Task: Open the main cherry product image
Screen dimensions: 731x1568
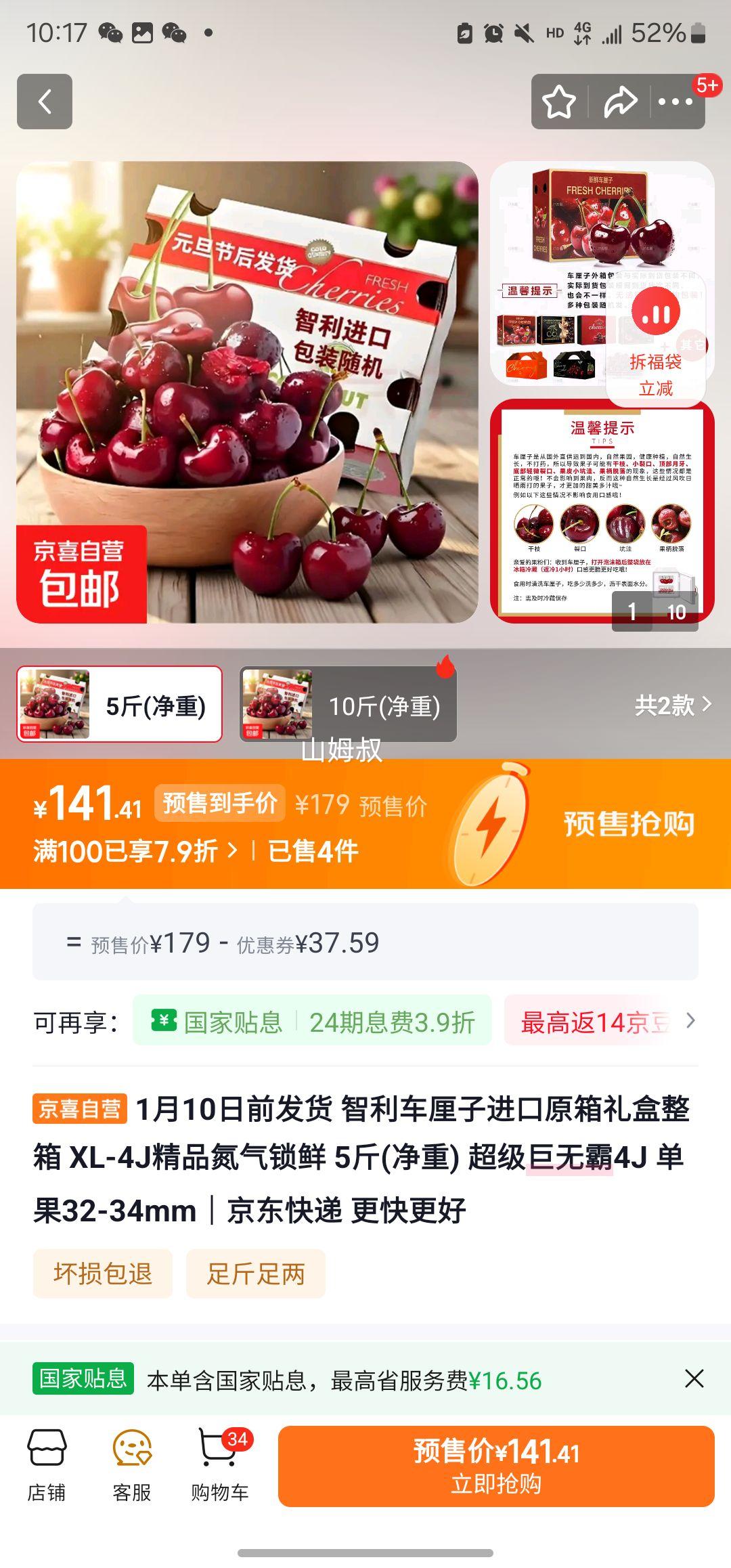Action: tap(247, 392)
